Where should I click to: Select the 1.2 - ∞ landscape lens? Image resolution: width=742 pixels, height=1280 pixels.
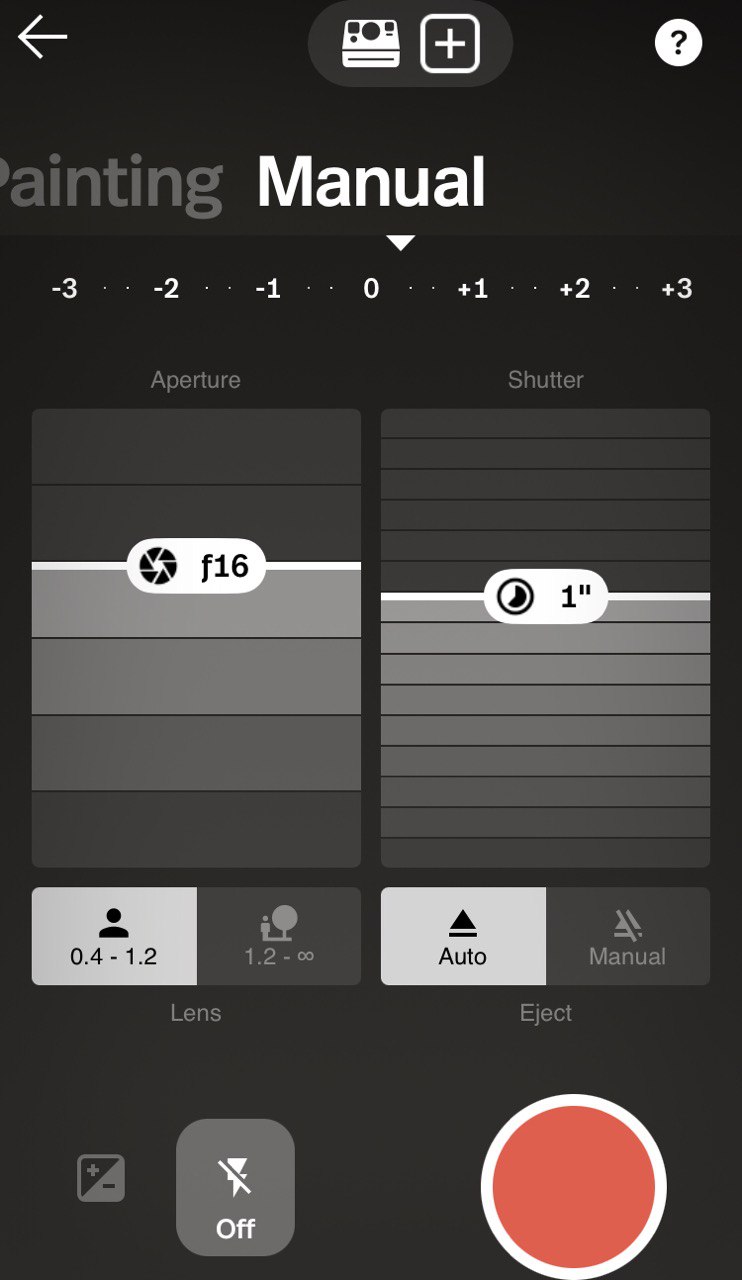pos(279,936)
